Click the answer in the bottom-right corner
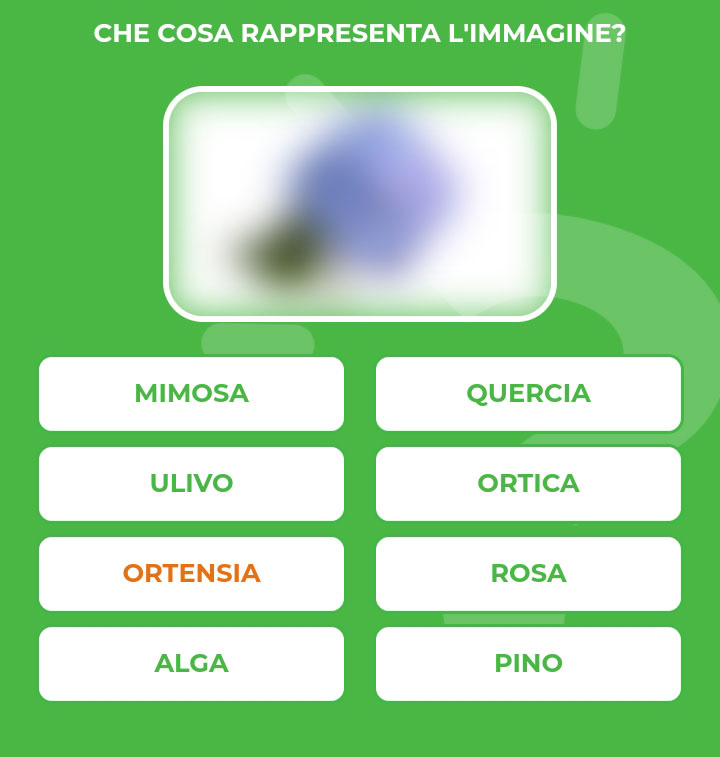The height and width of the screenshot is (757, 720). 528,663
